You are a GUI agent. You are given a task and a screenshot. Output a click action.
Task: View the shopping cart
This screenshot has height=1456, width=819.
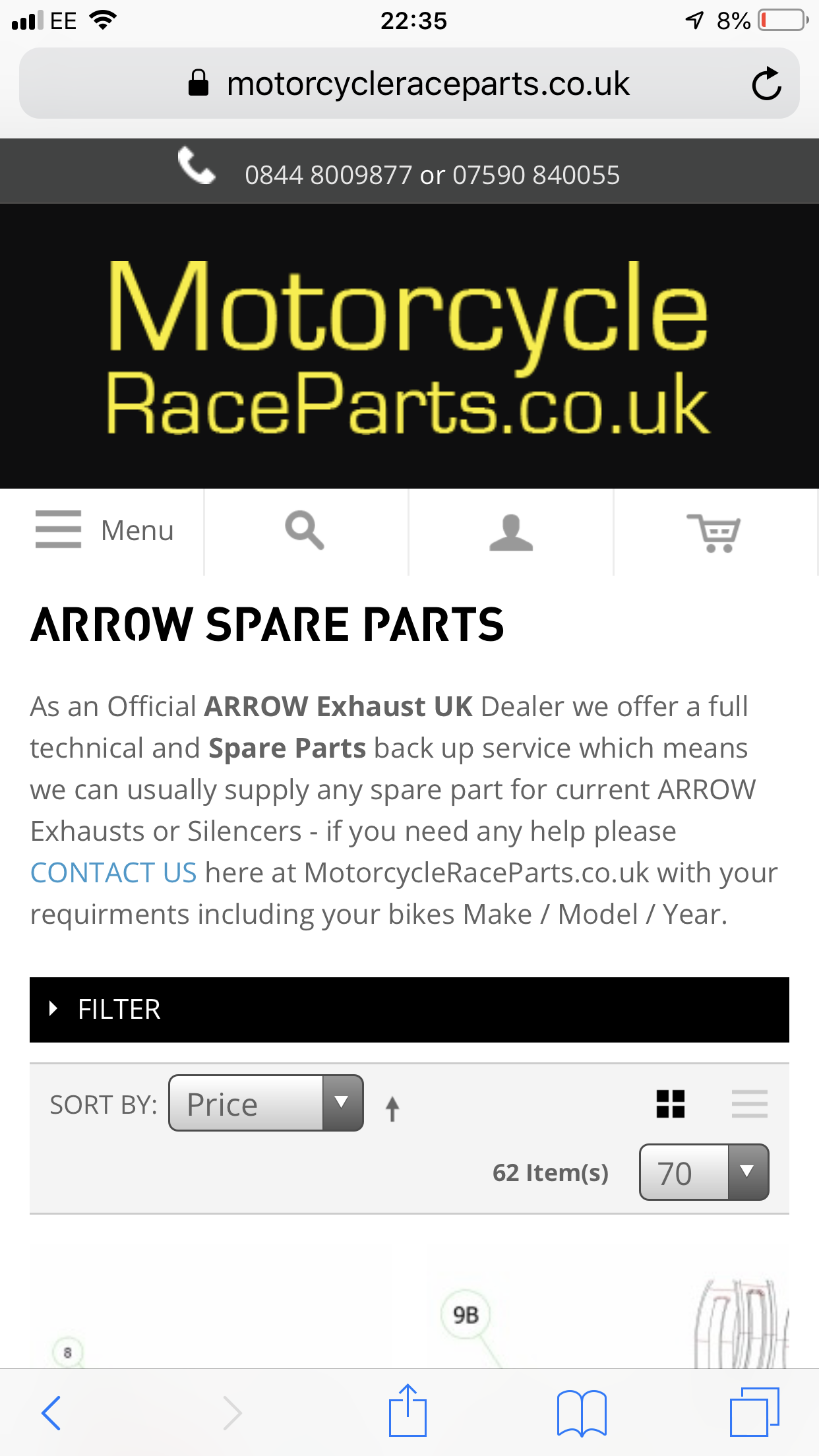[714, 533]
